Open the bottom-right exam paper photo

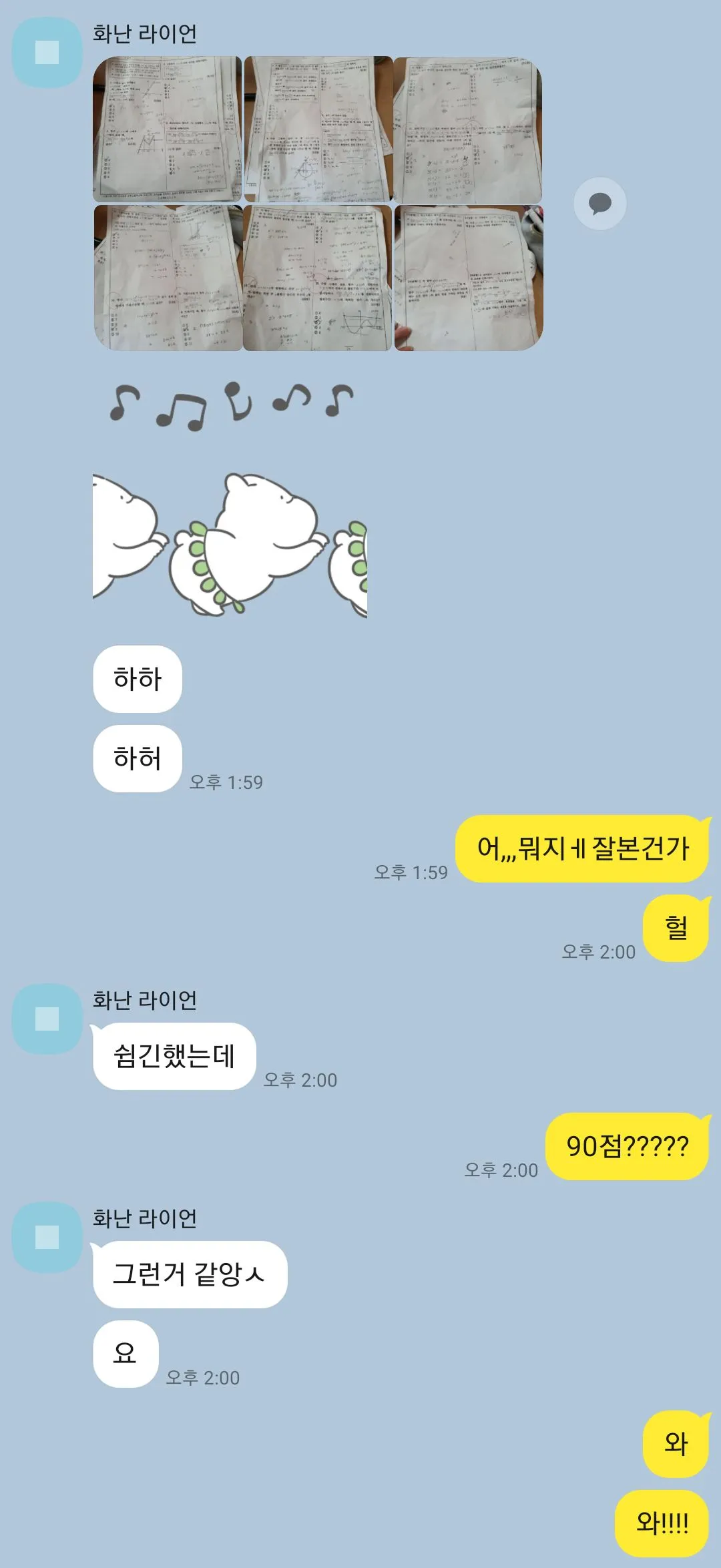tap(468, 278)
